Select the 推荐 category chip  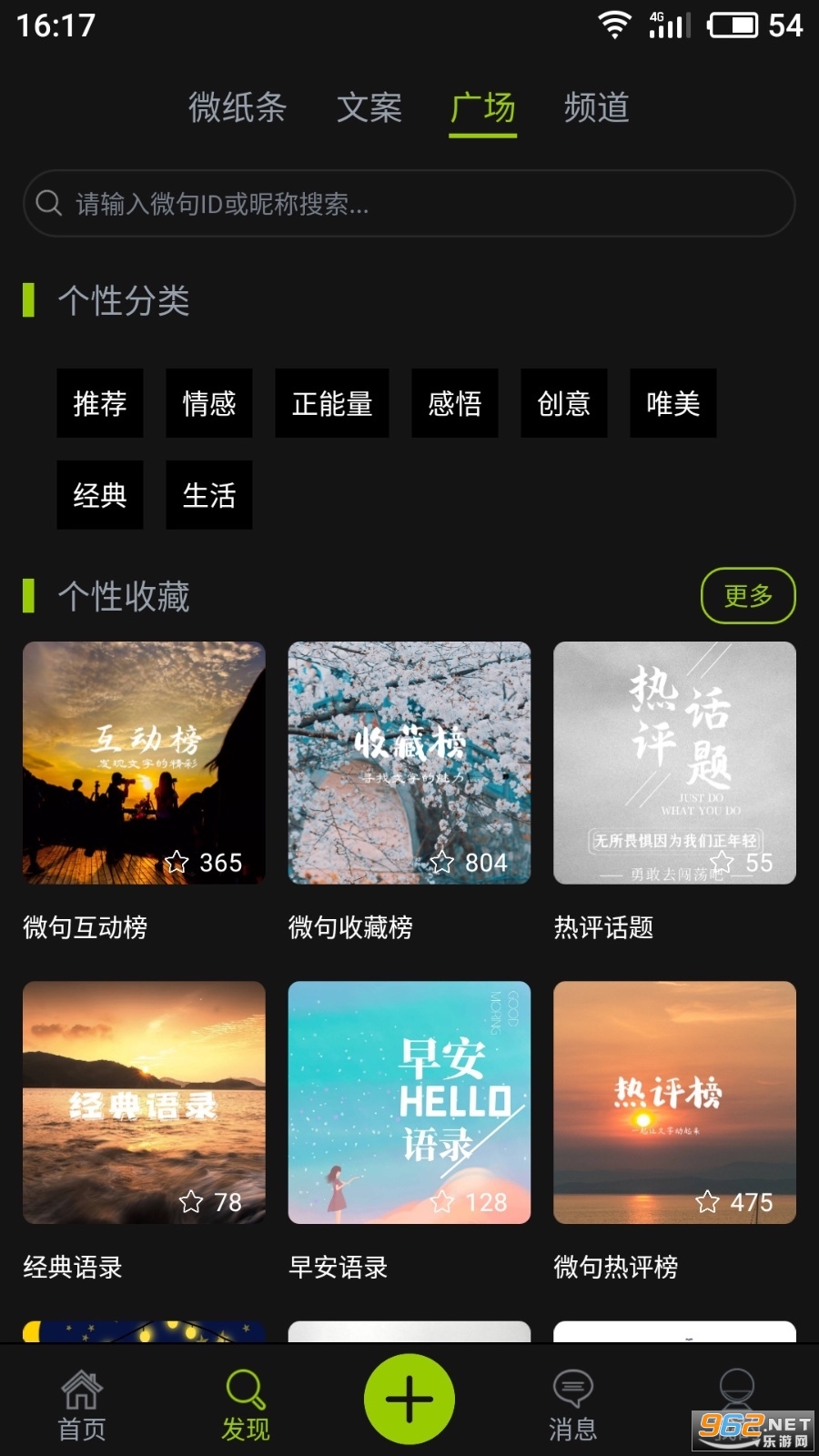pos(100,403)
